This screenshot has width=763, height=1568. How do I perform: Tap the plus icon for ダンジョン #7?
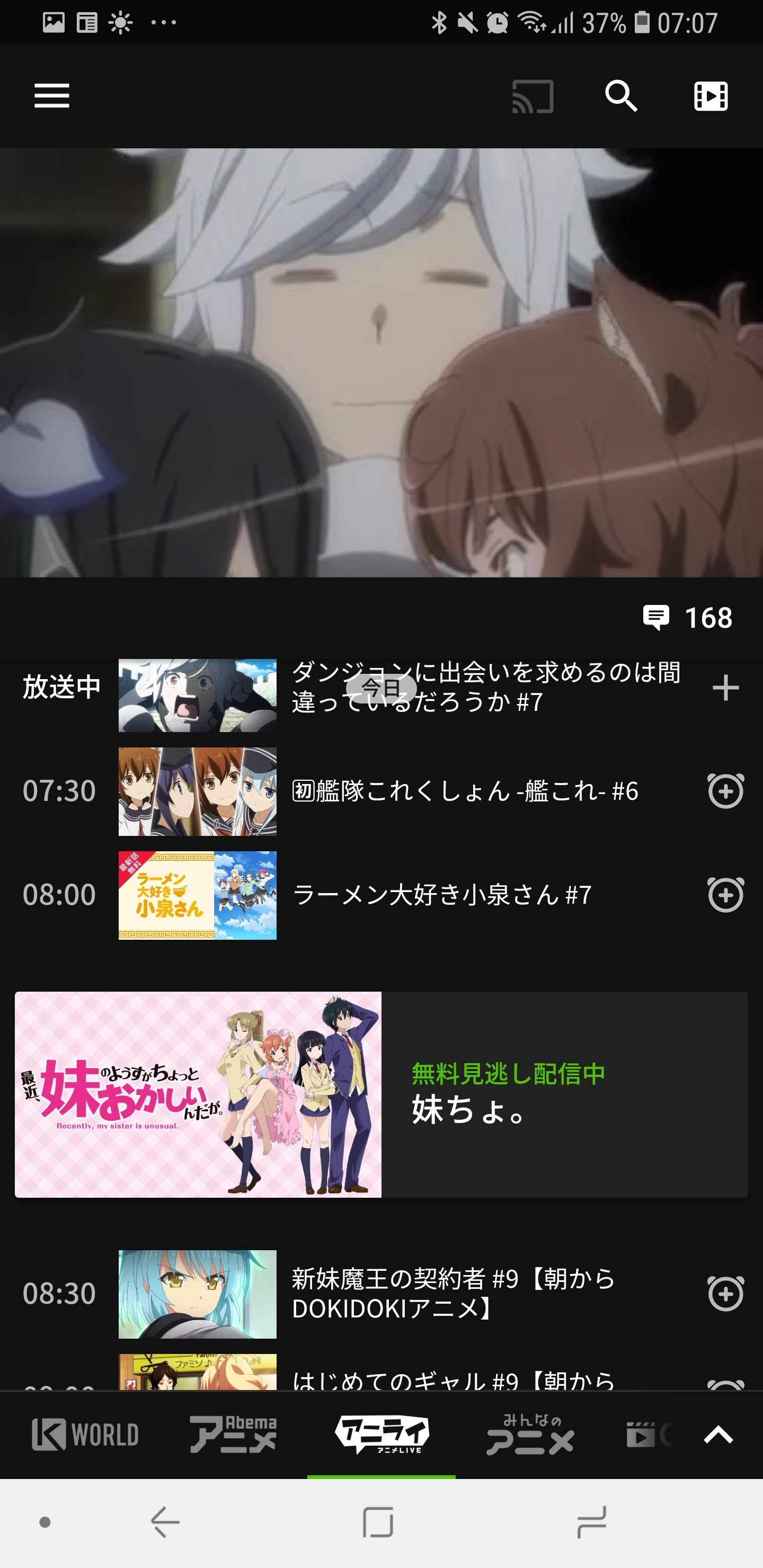click(x=725, y=688)
